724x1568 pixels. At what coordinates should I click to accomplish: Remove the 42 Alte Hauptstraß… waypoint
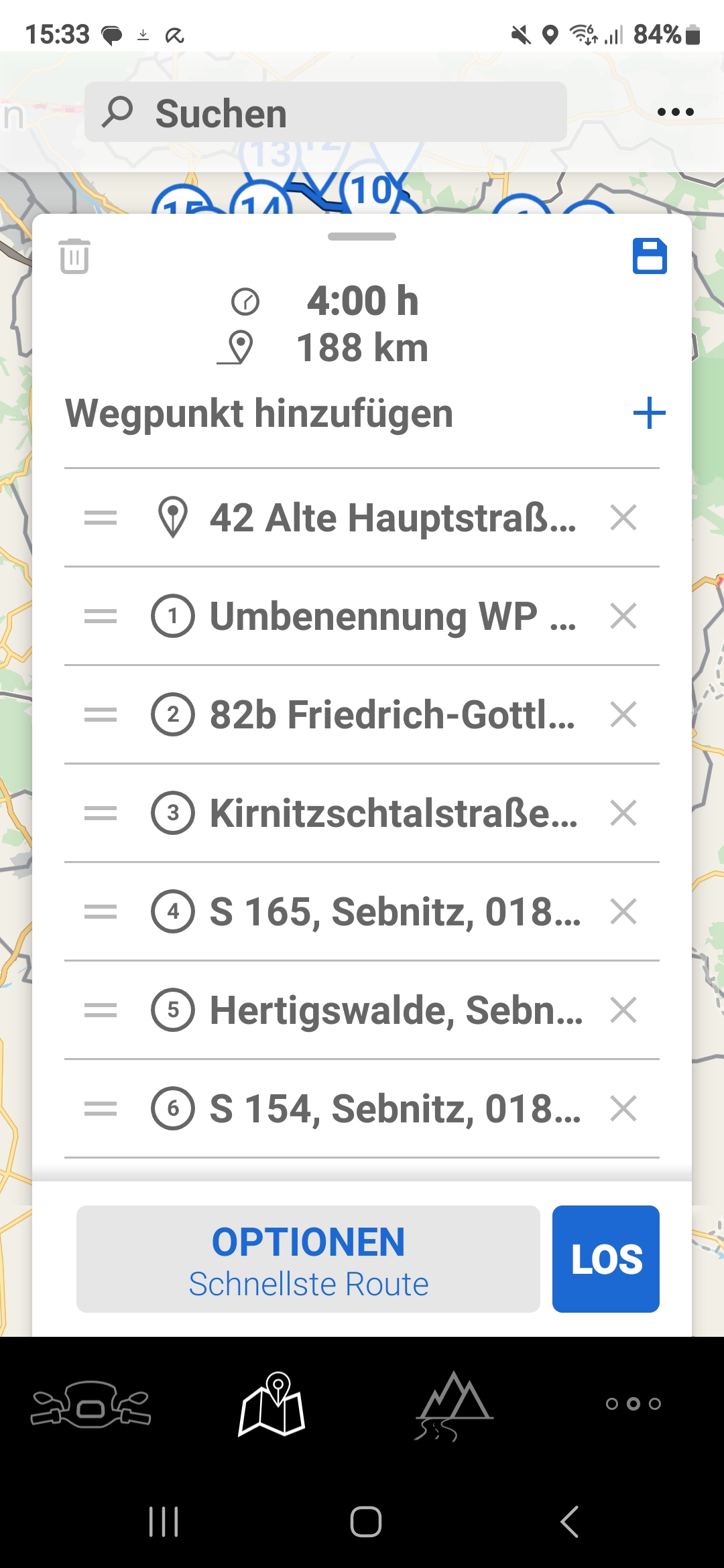623,518
